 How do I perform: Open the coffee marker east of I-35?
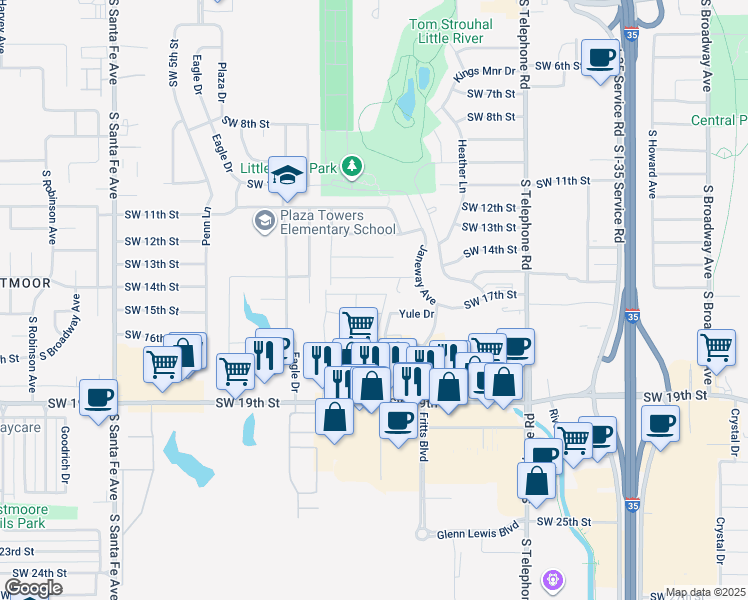[x=660, y=425]
